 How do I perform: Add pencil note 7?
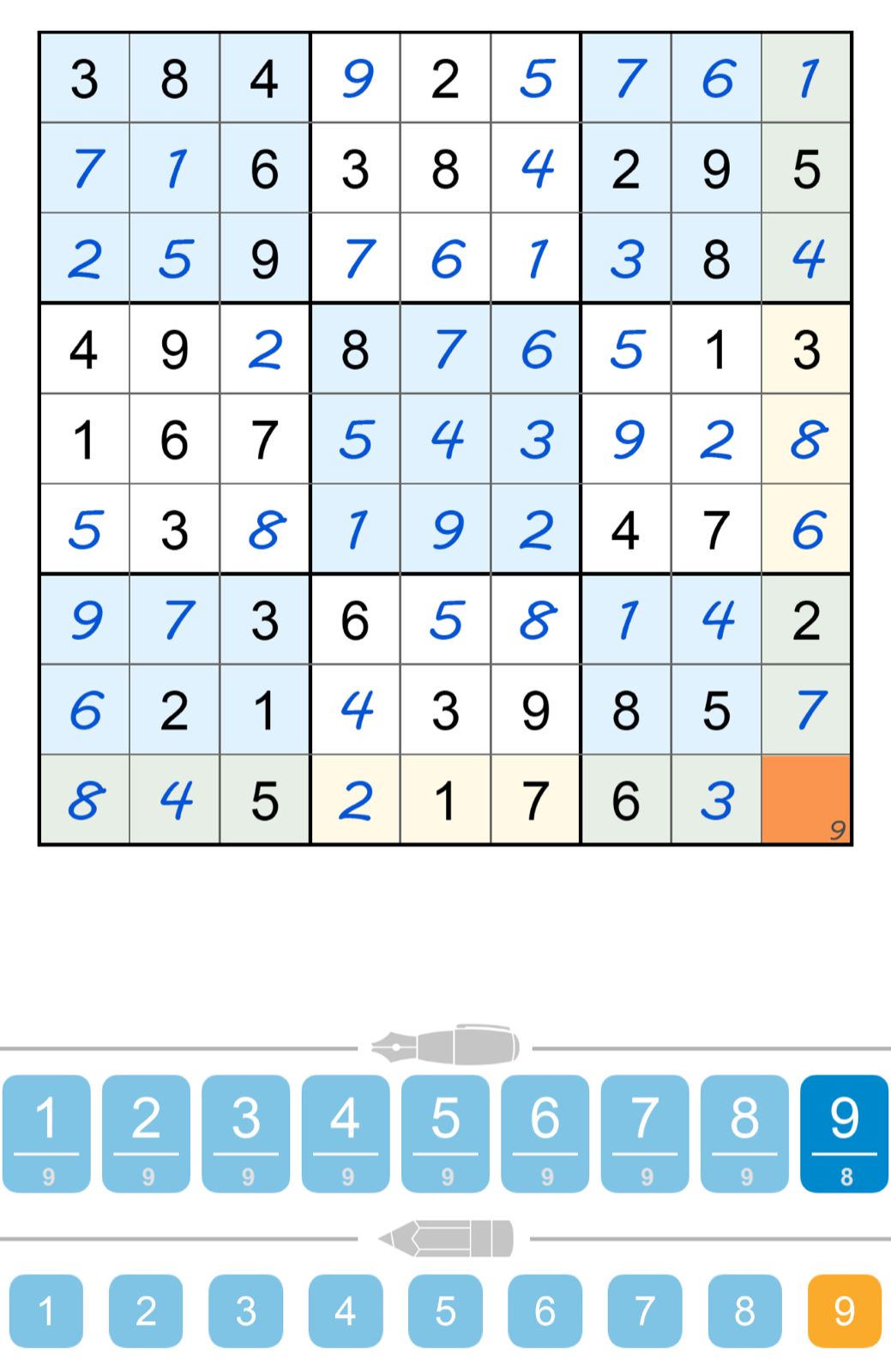pos(645,1310)
